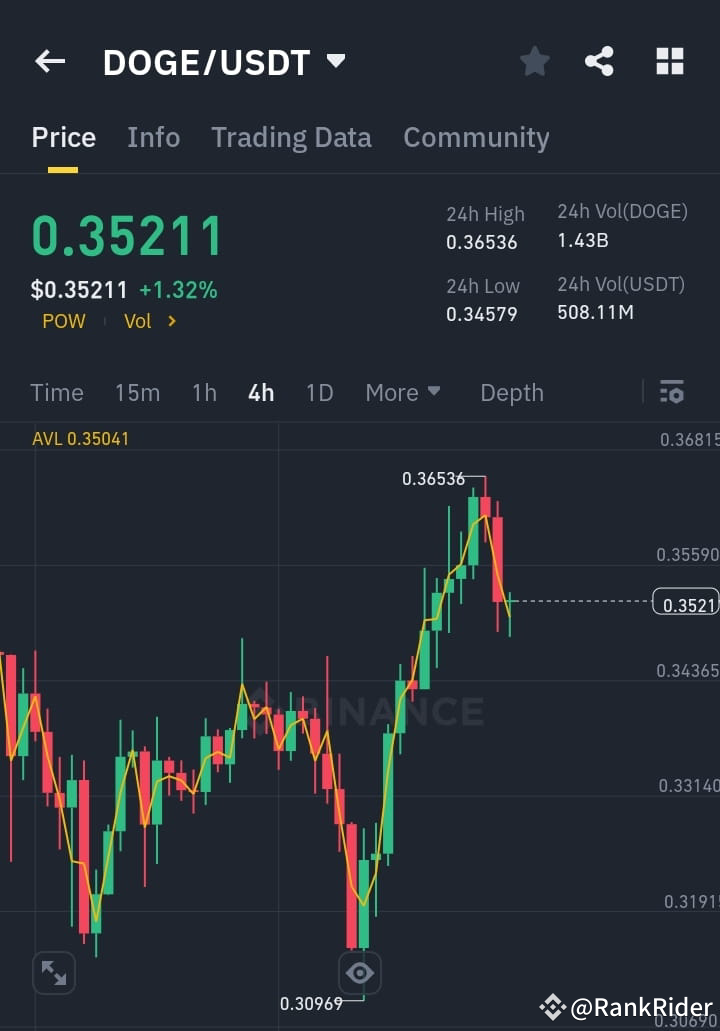Toggle the 1D timeframe on

tap(319, 392)
